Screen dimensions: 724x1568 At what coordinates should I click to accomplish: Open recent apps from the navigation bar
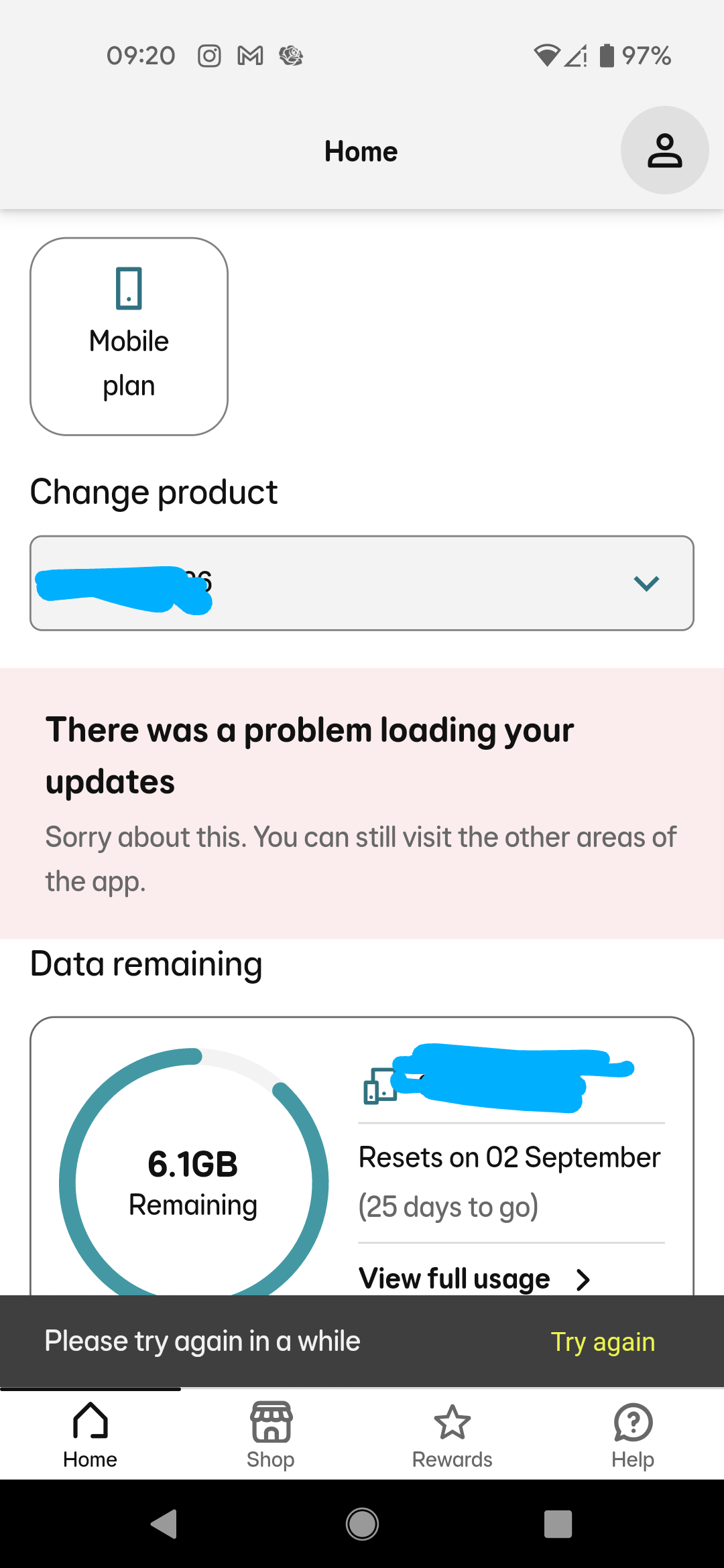558,1524
